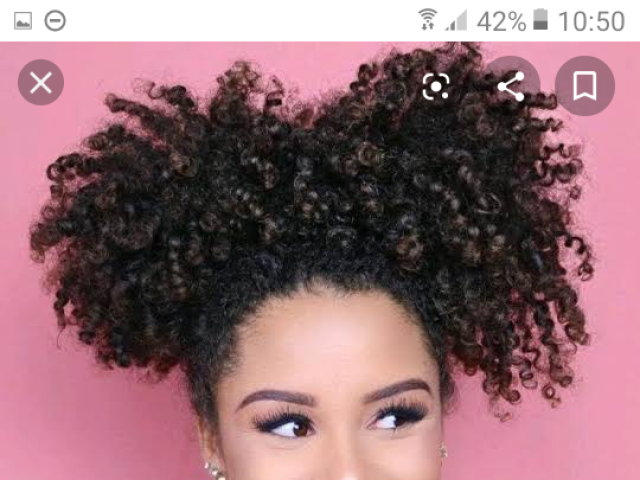Close the image viewer

pyautogui.click(x=41, y=83)
